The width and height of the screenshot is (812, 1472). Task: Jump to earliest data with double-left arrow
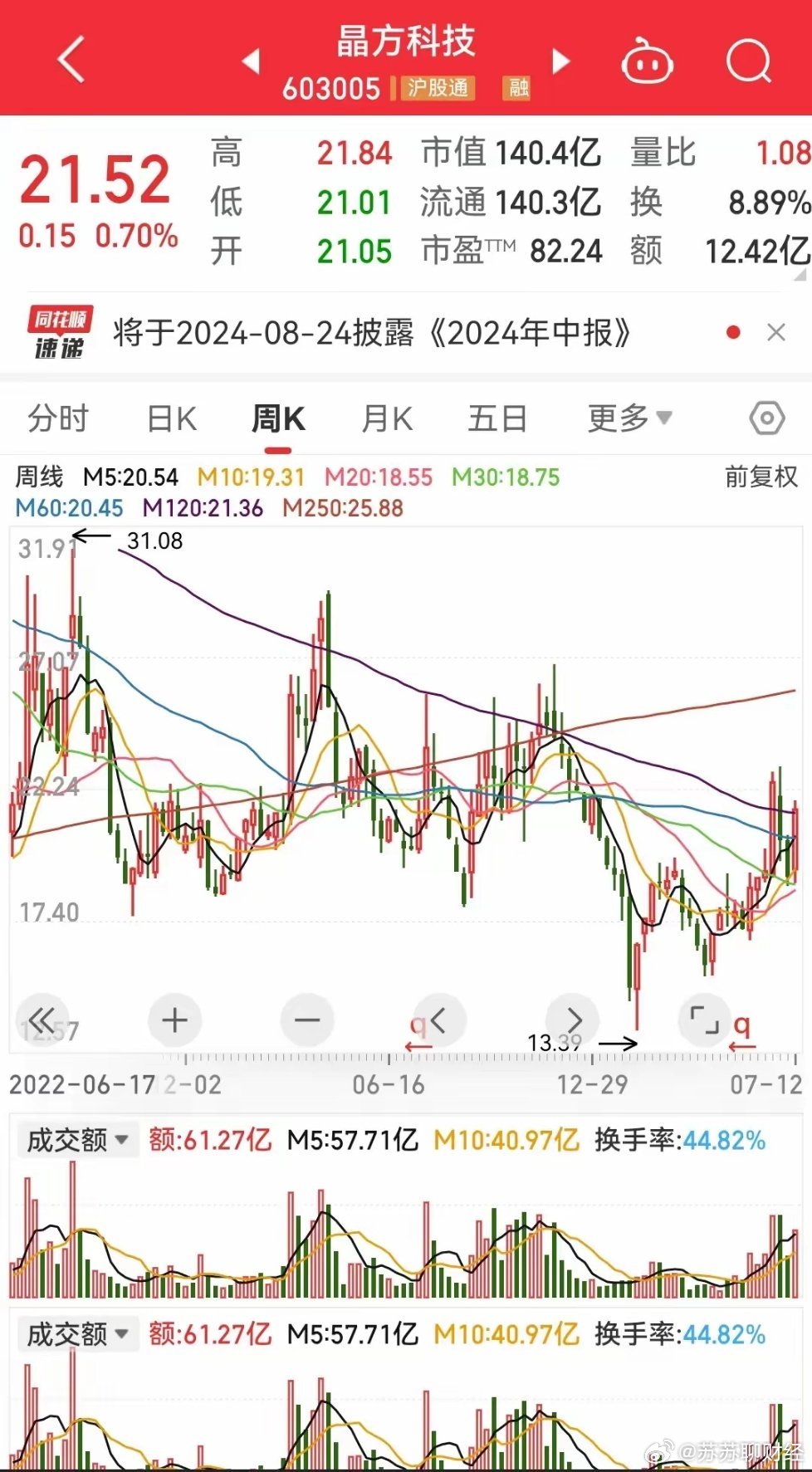click(x=42, y=1020)
